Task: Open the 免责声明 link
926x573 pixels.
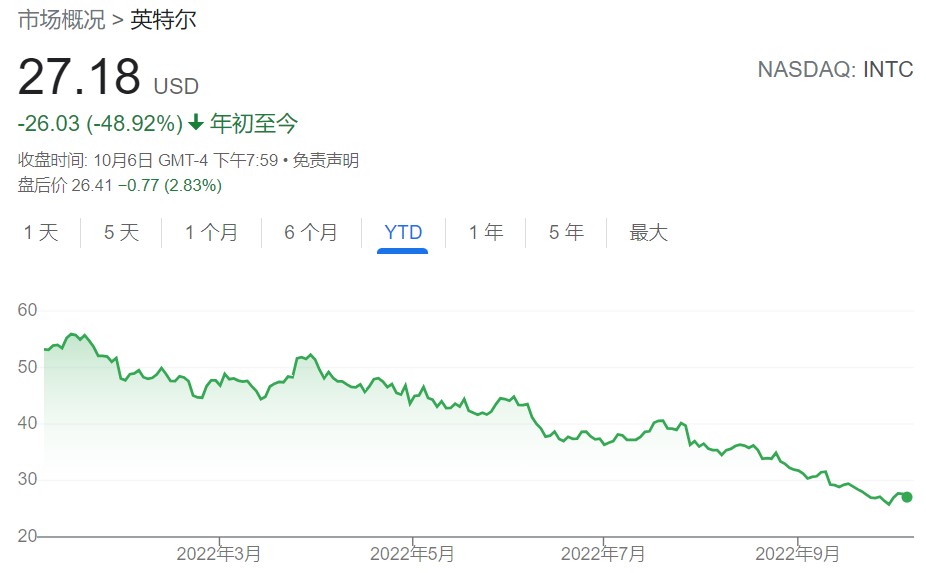Action: 325,160
